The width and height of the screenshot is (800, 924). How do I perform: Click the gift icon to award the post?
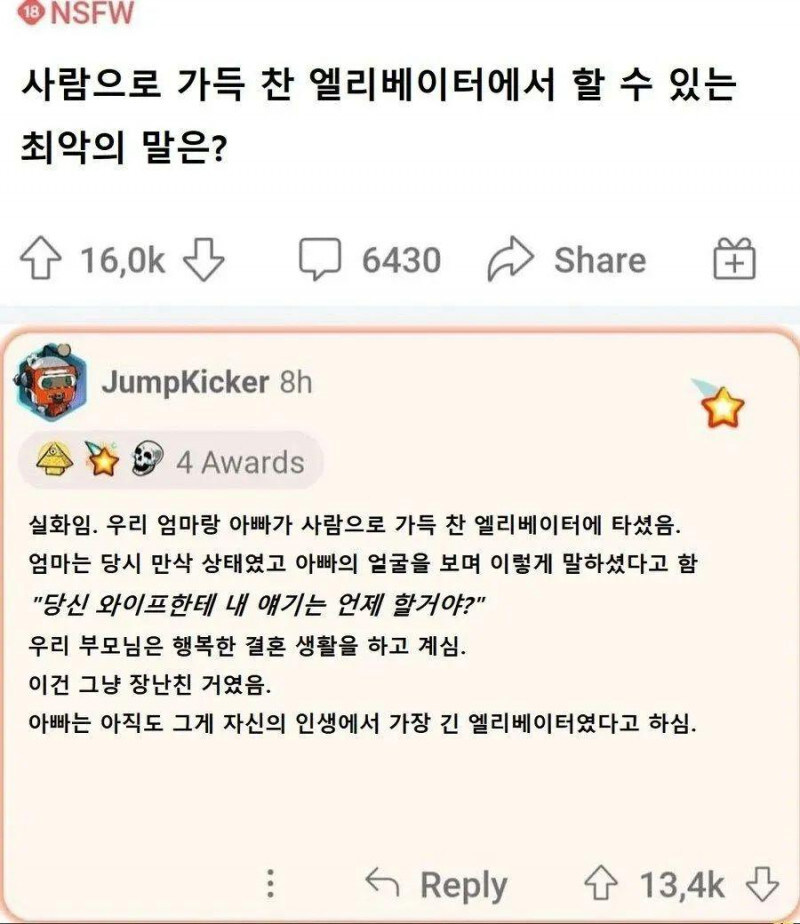pos(734,257)
